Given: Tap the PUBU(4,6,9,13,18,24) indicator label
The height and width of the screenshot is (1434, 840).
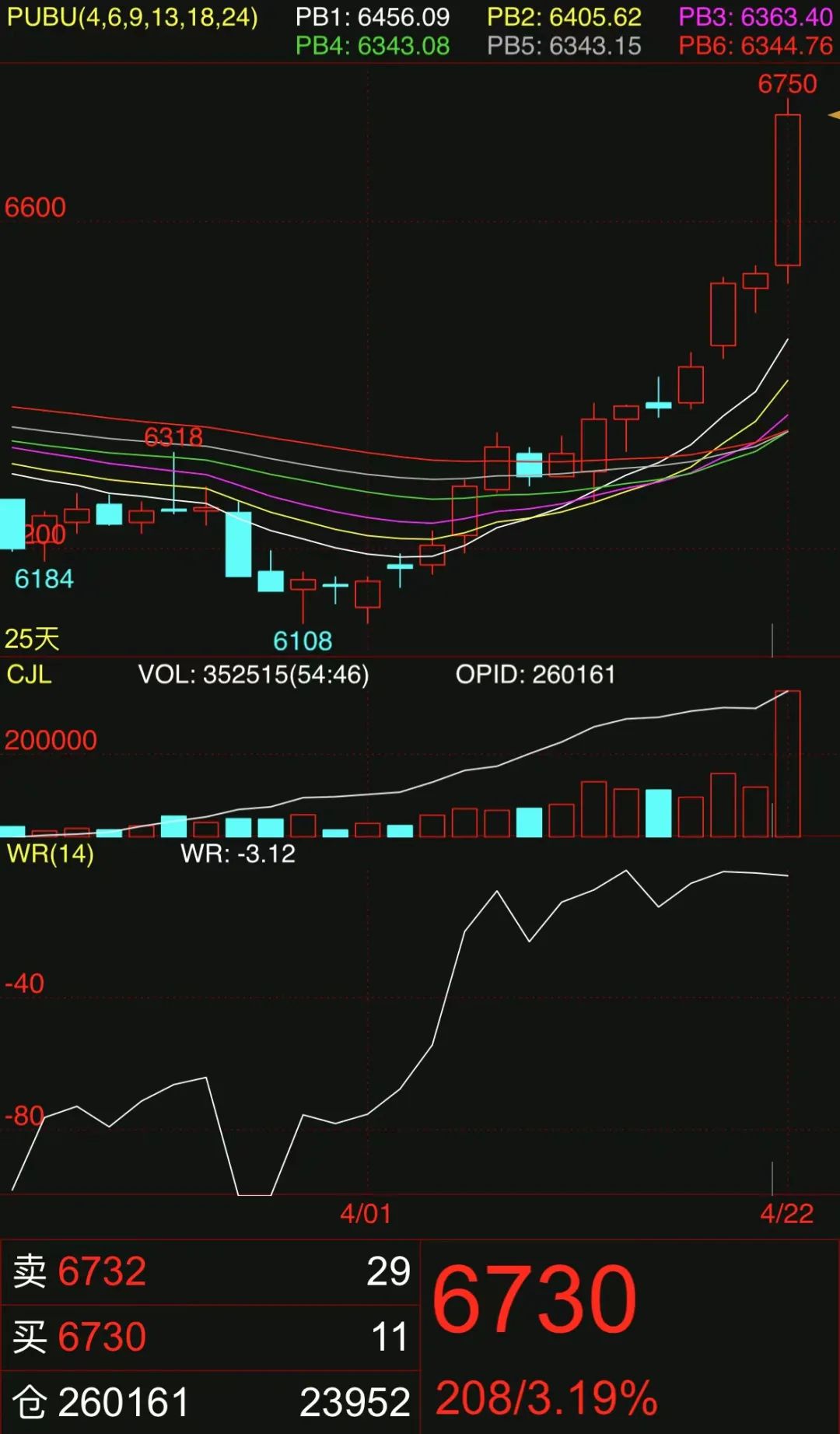Looking at the screenshot, I should [132, 17].
